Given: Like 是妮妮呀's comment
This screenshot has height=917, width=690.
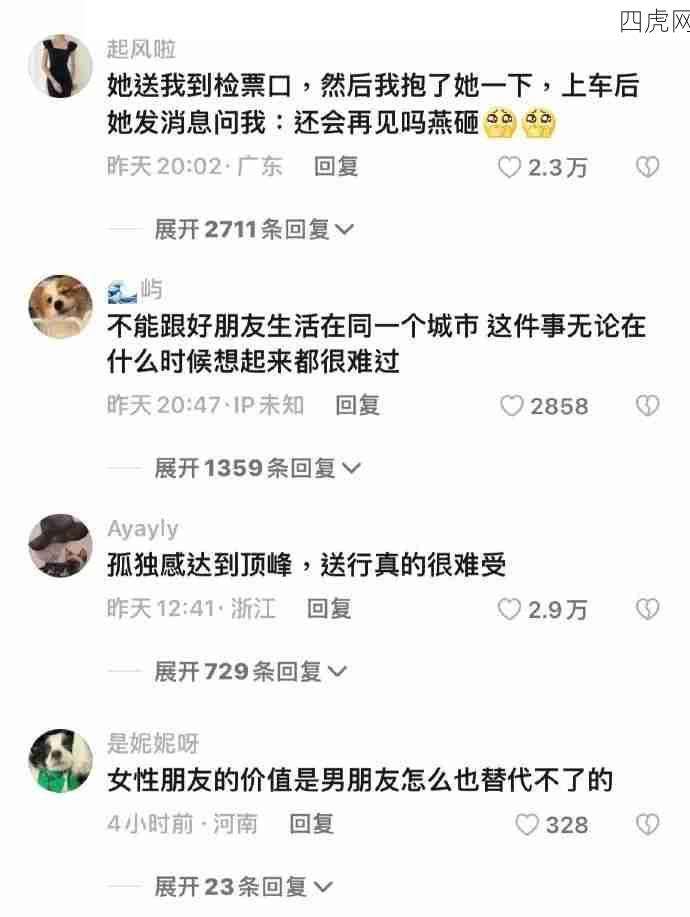Looking at the screenshot, I should pyautogui.click(x=527, y=825).
